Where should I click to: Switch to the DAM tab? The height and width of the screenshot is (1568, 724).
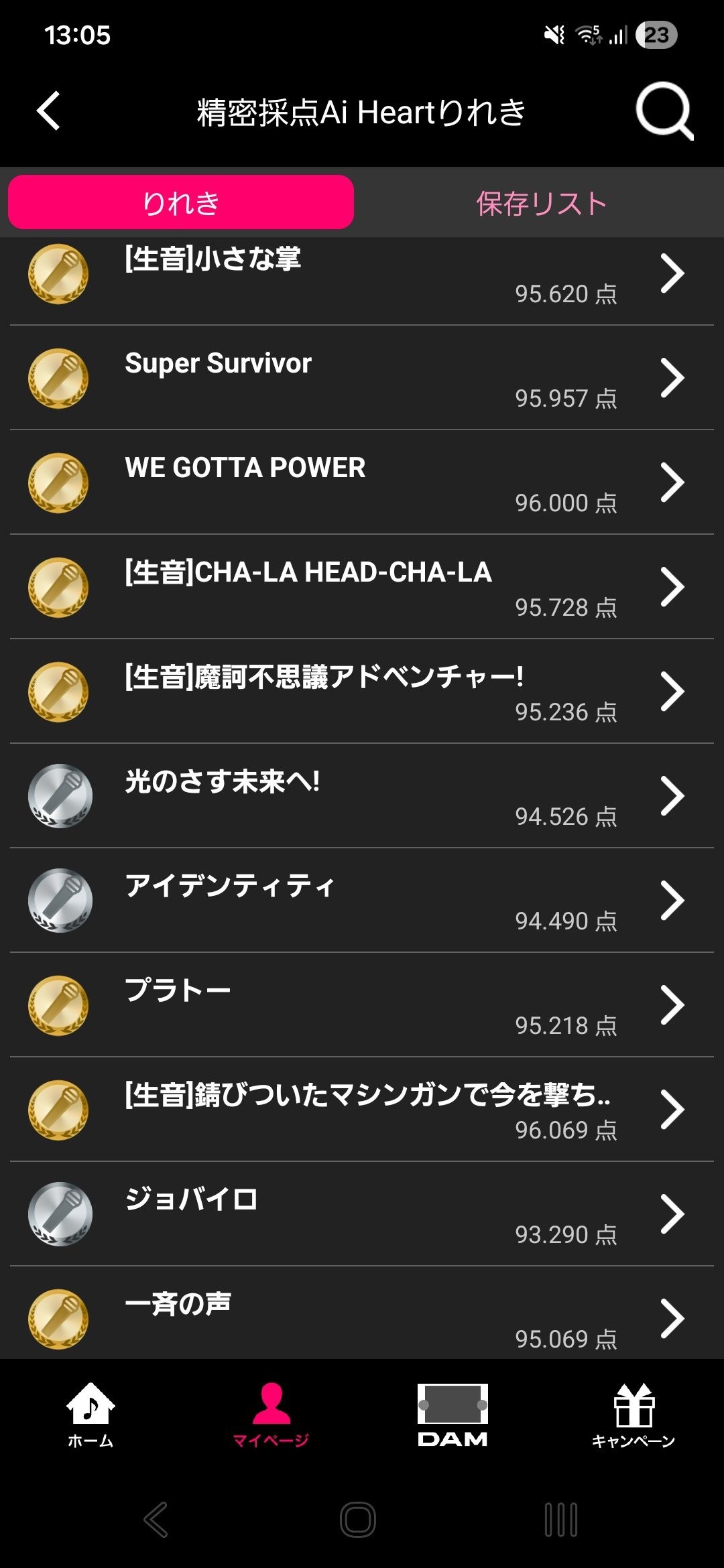[452, 1415]
